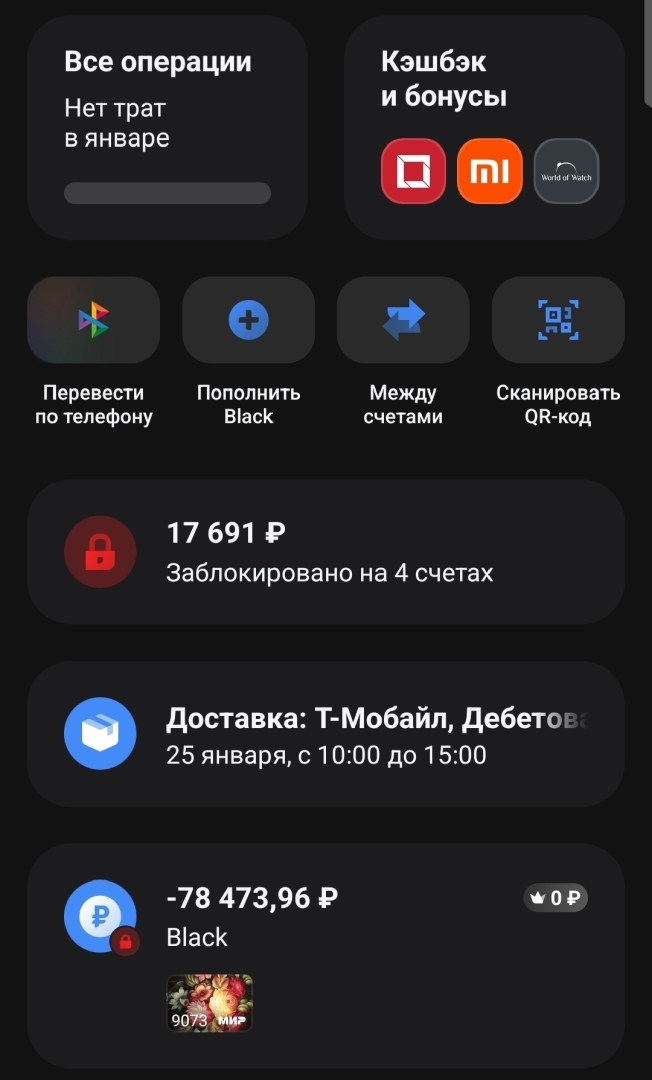Open Между счетами transfer
Image resolution: width=652 pixels, height=1080 pixels.
403,353
